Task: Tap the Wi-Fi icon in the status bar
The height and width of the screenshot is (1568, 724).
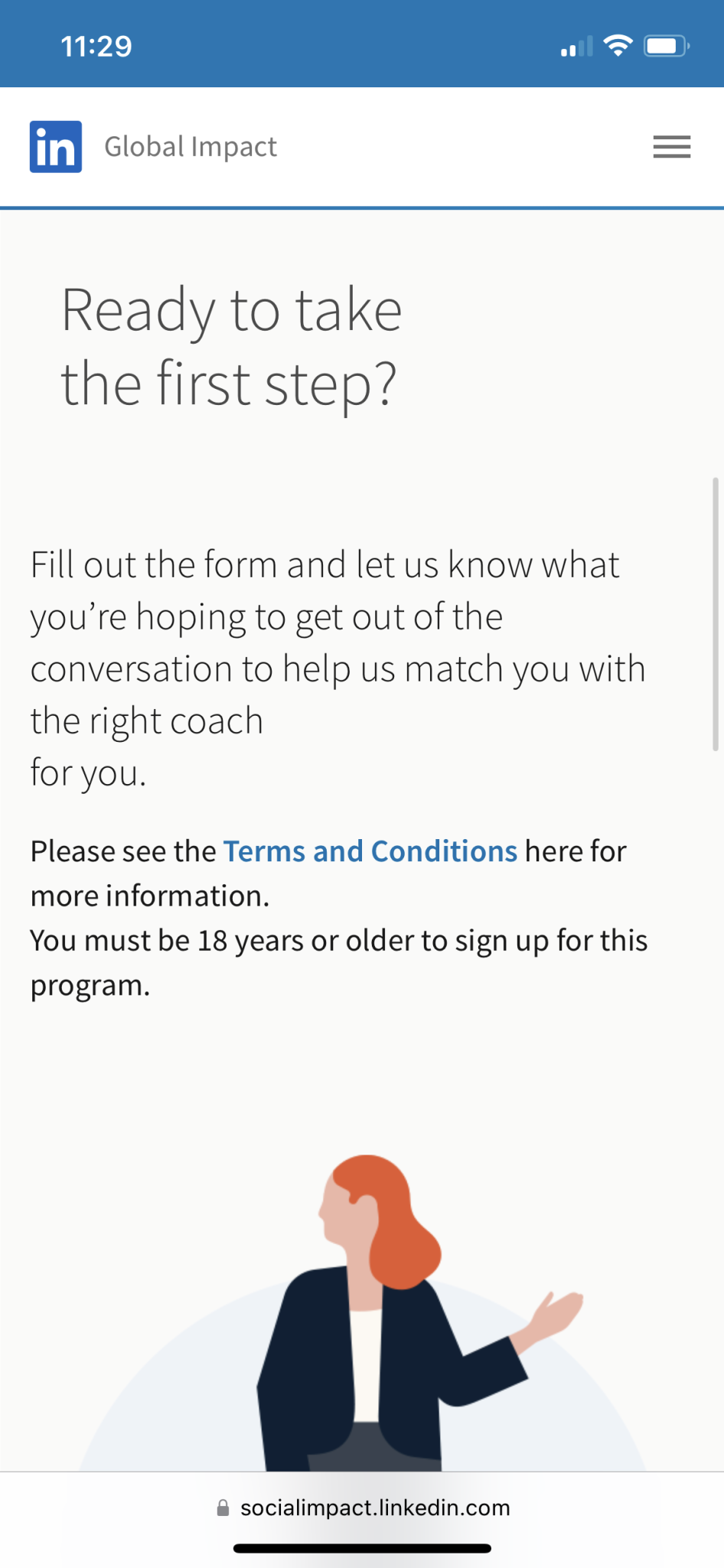Action: (617, 44)
